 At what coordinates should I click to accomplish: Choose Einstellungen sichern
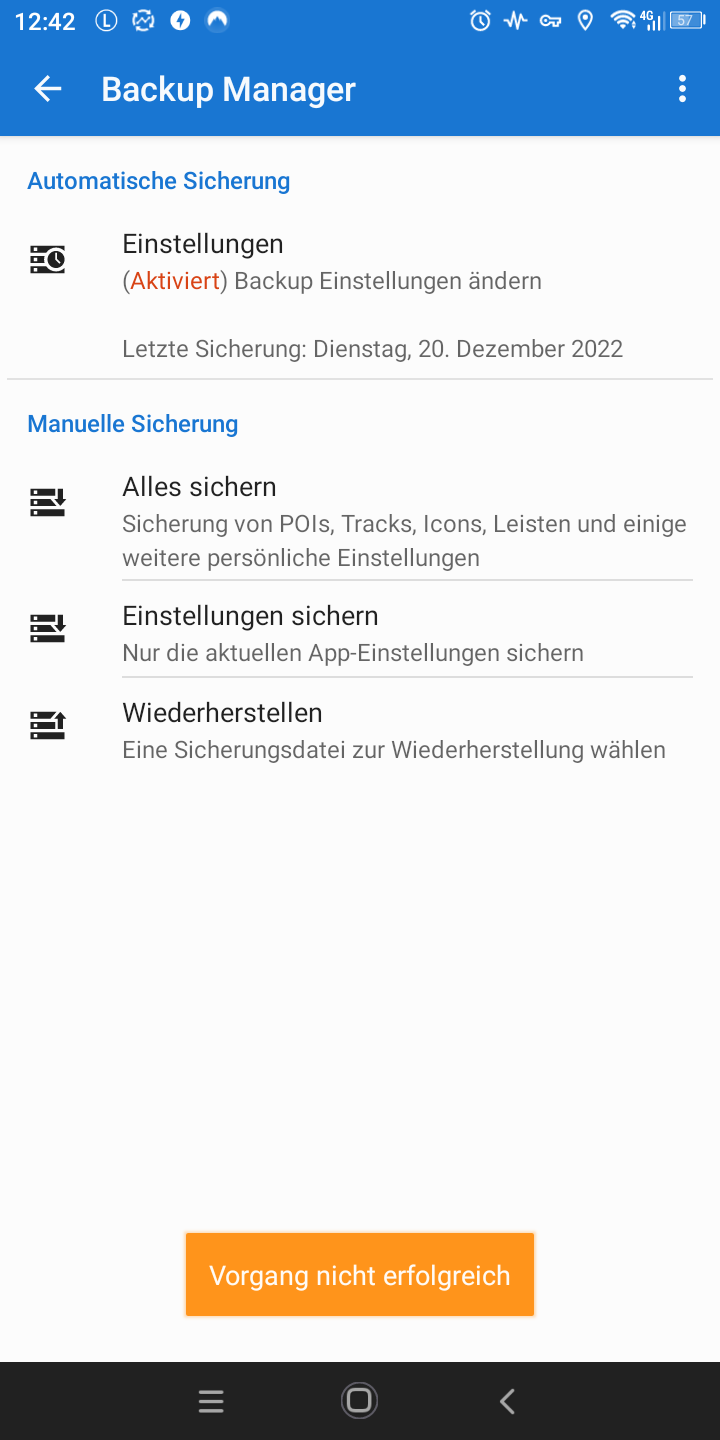[x=360, y=633]
